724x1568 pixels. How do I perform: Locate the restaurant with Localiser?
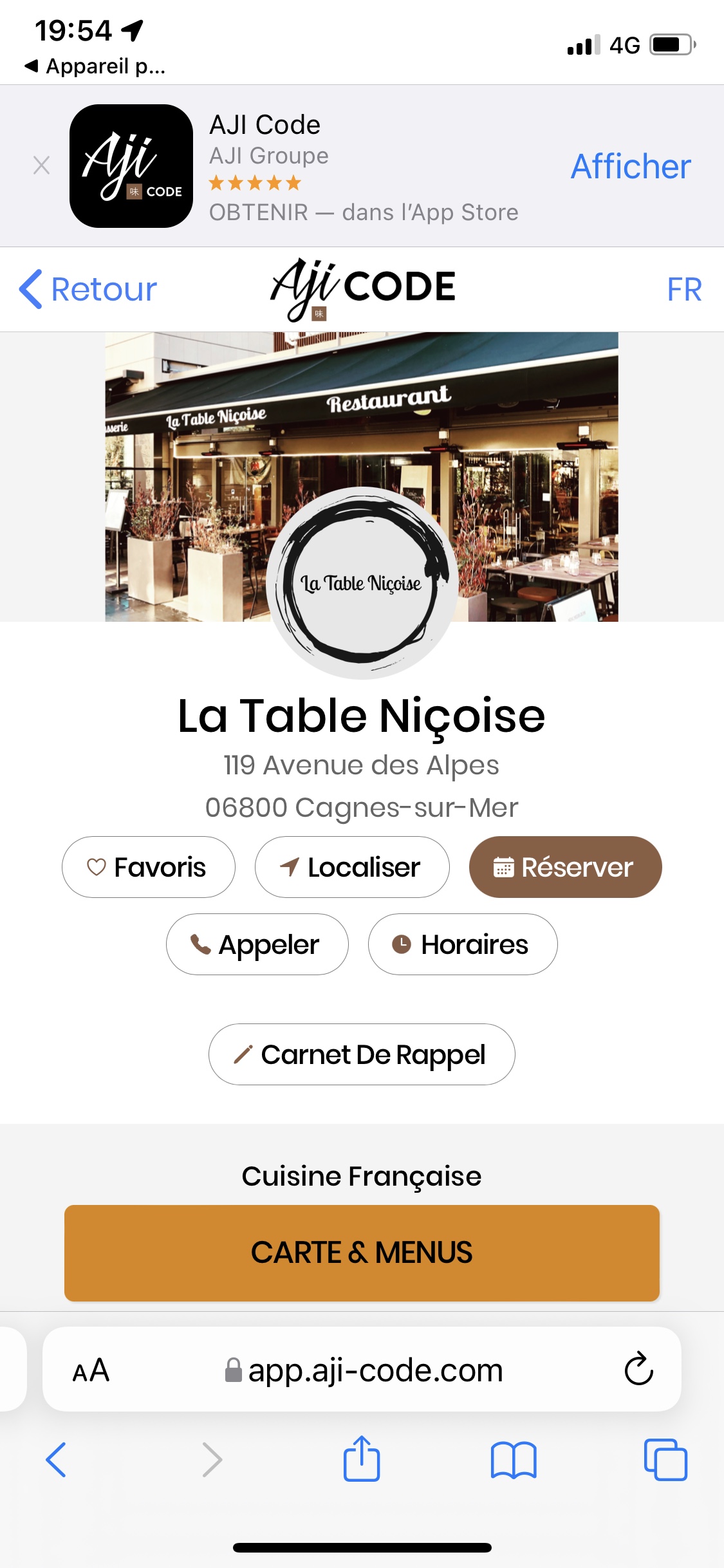click(x=352, y=867)
